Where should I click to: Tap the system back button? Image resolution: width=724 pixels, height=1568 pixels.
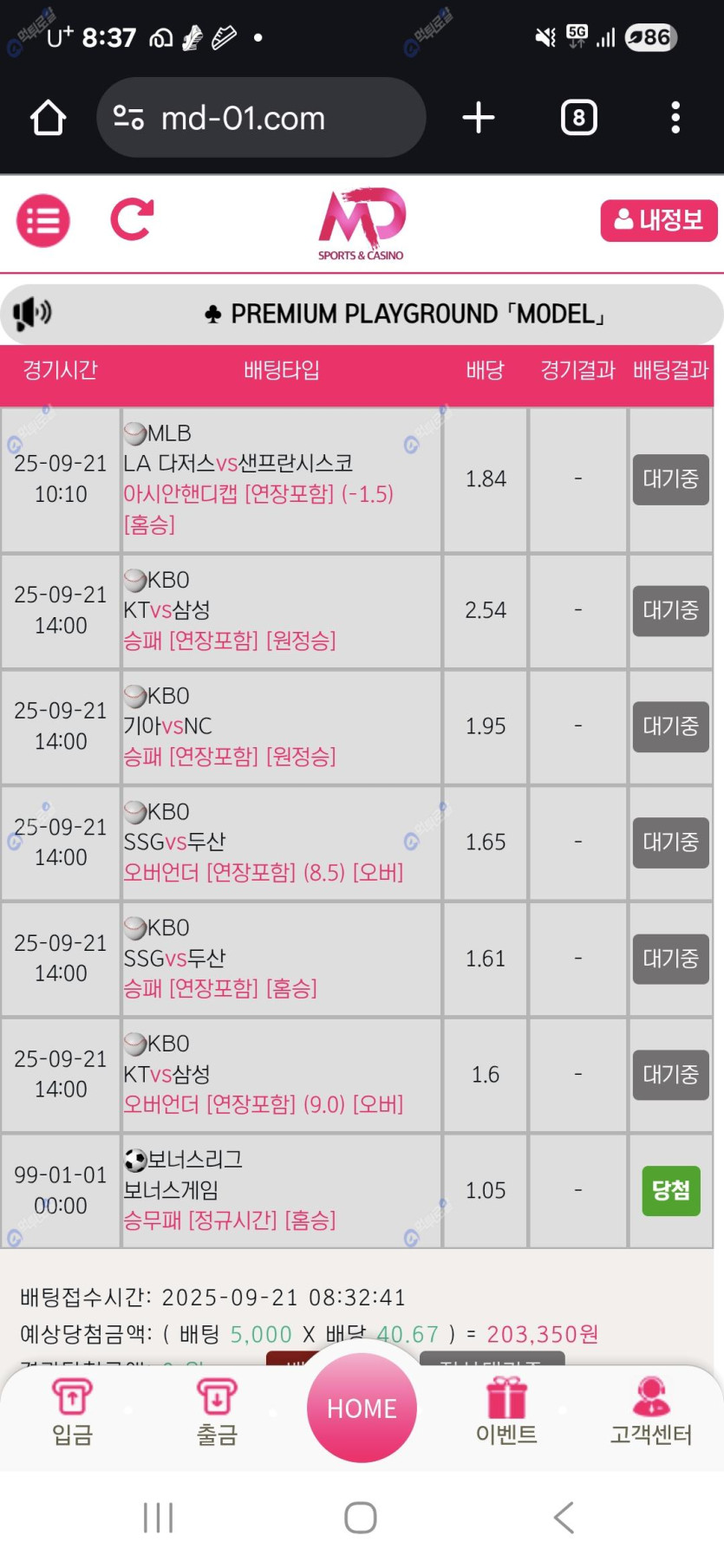[564, 1517]
